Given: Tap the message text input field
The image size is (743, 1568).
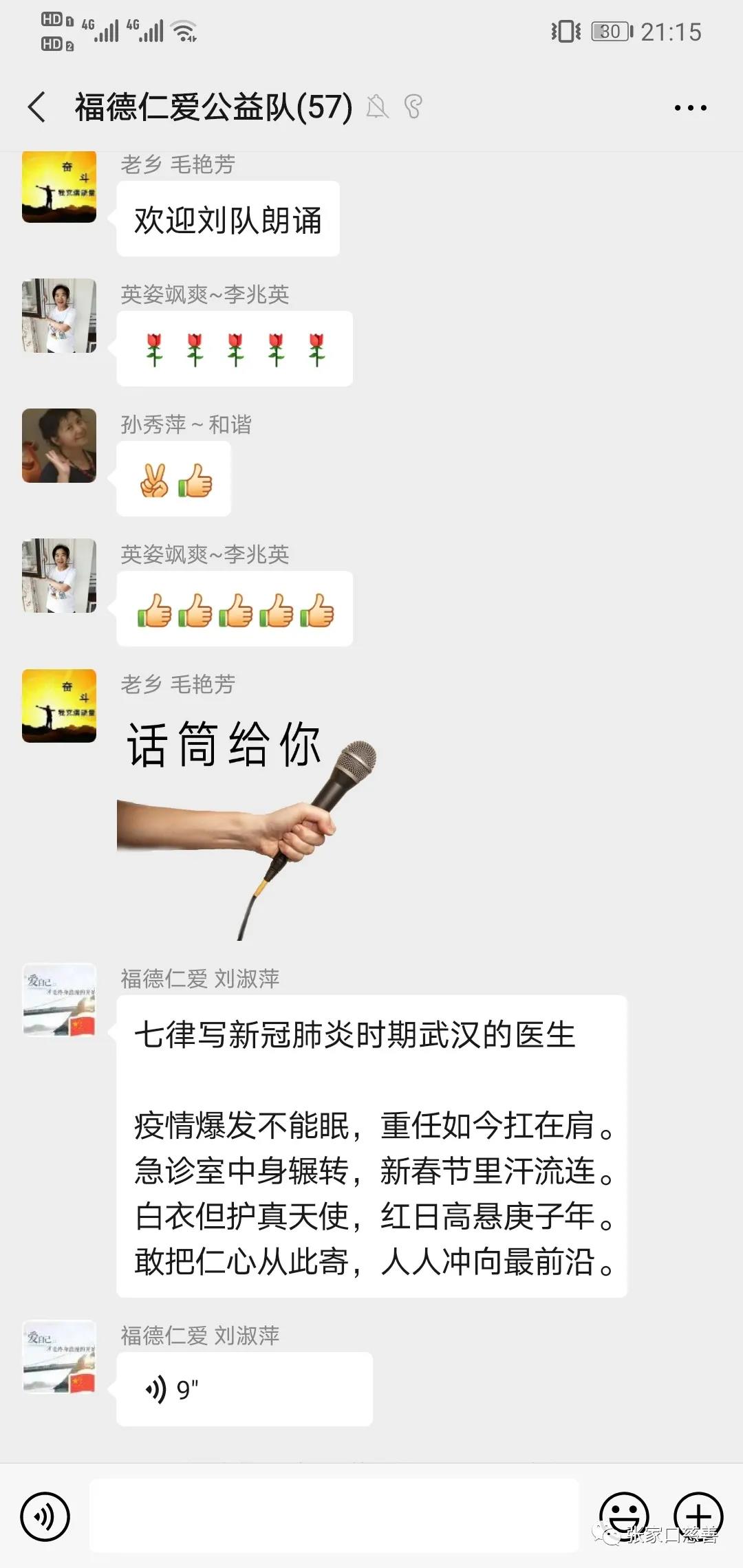Looking at the screenshot, I should tap(334, 1516).
